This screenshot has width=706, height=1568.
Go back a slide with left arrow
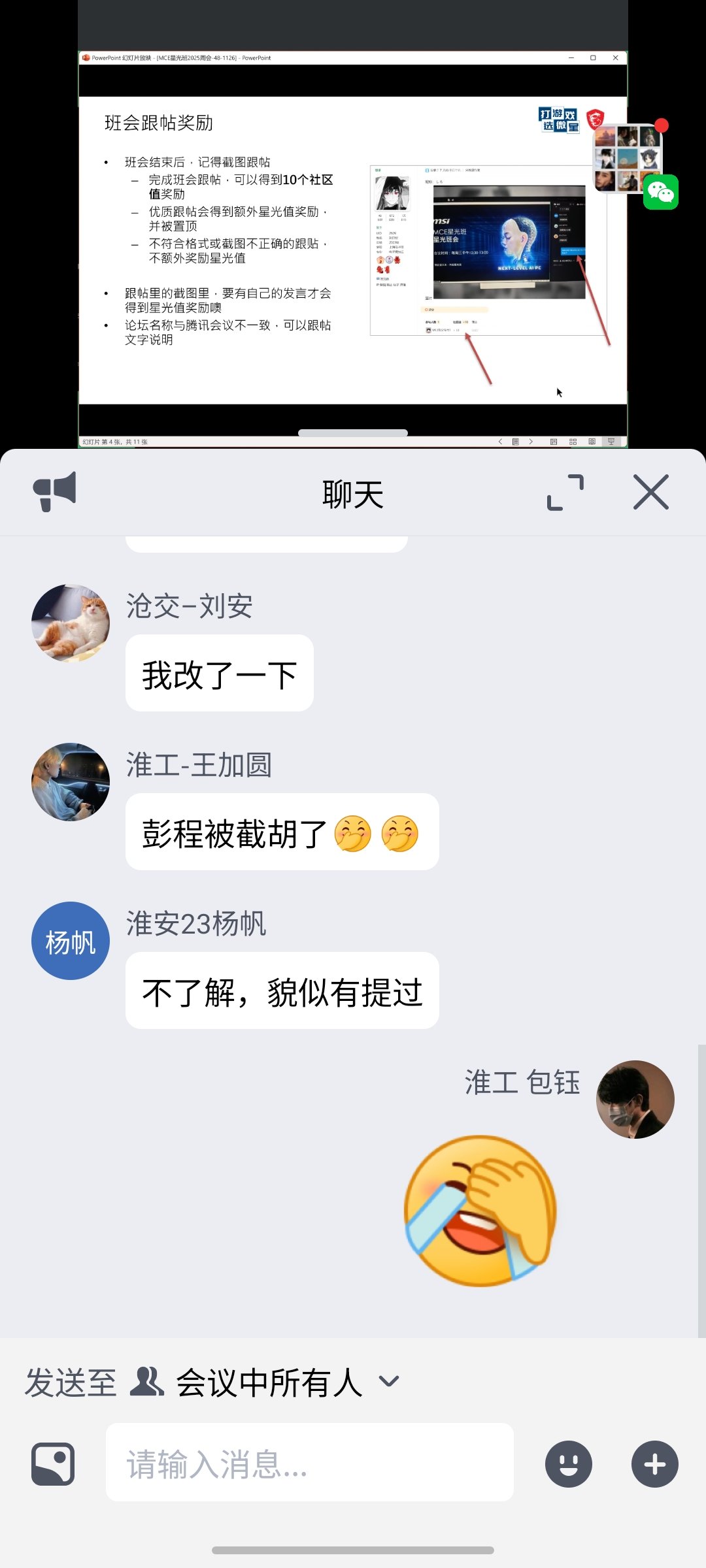pos(500,441)
